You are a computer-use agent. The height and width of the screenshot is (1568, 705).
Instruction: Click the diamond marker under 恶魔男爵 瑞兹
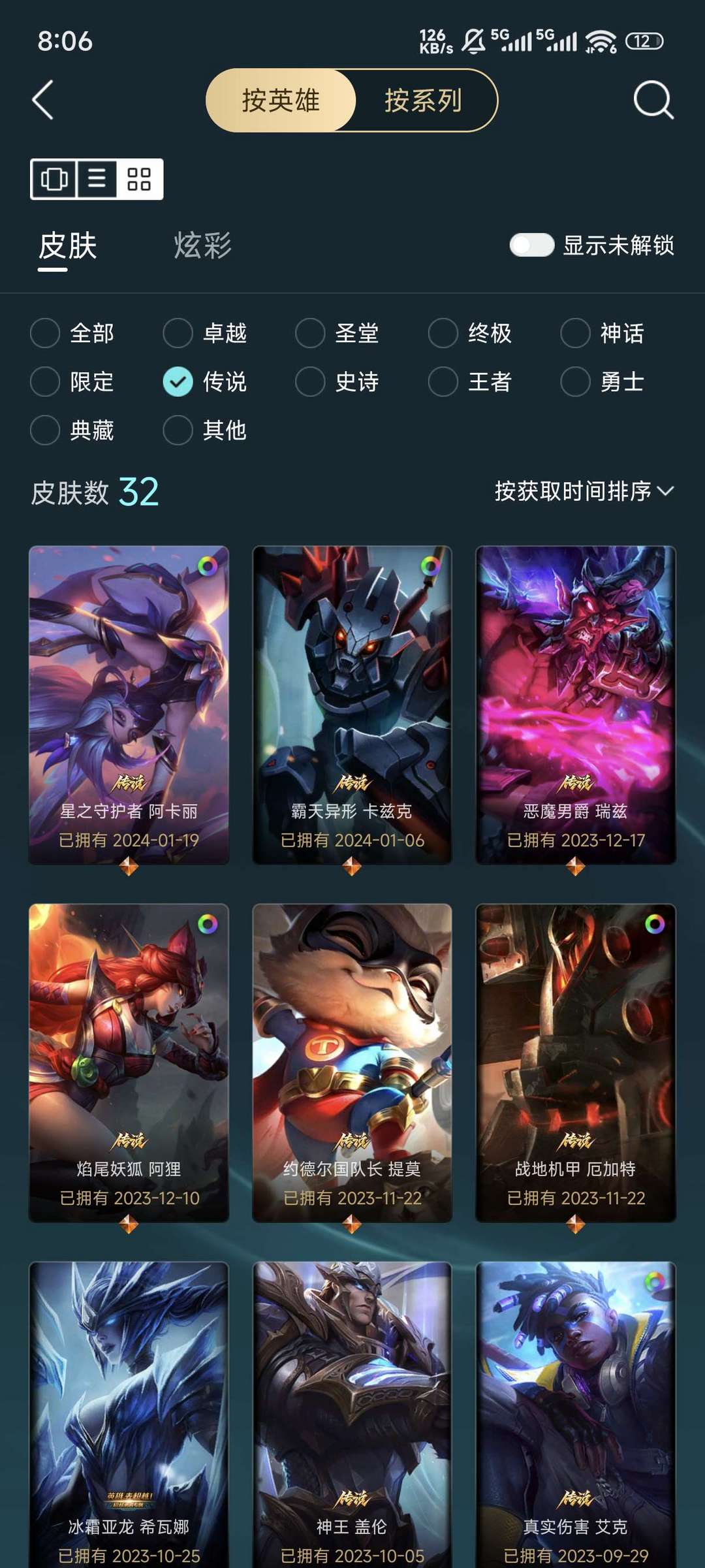(x=574, y=865)
